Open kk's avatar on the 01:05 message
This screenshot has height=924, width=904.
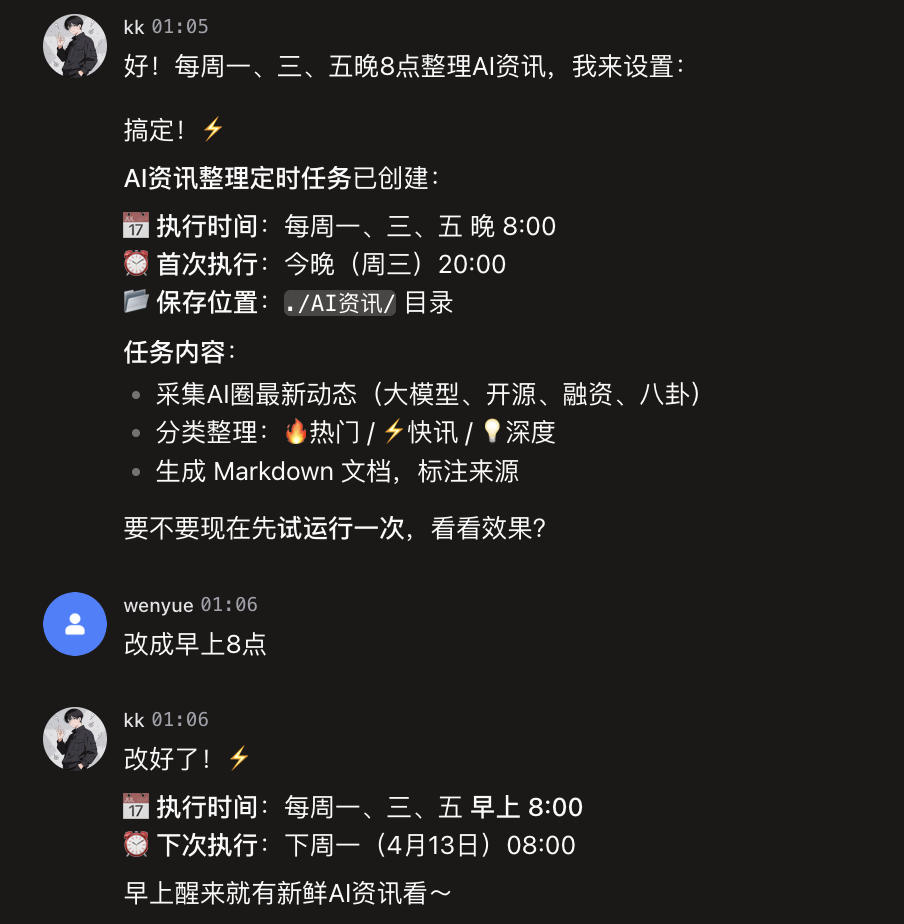(74, 46)
